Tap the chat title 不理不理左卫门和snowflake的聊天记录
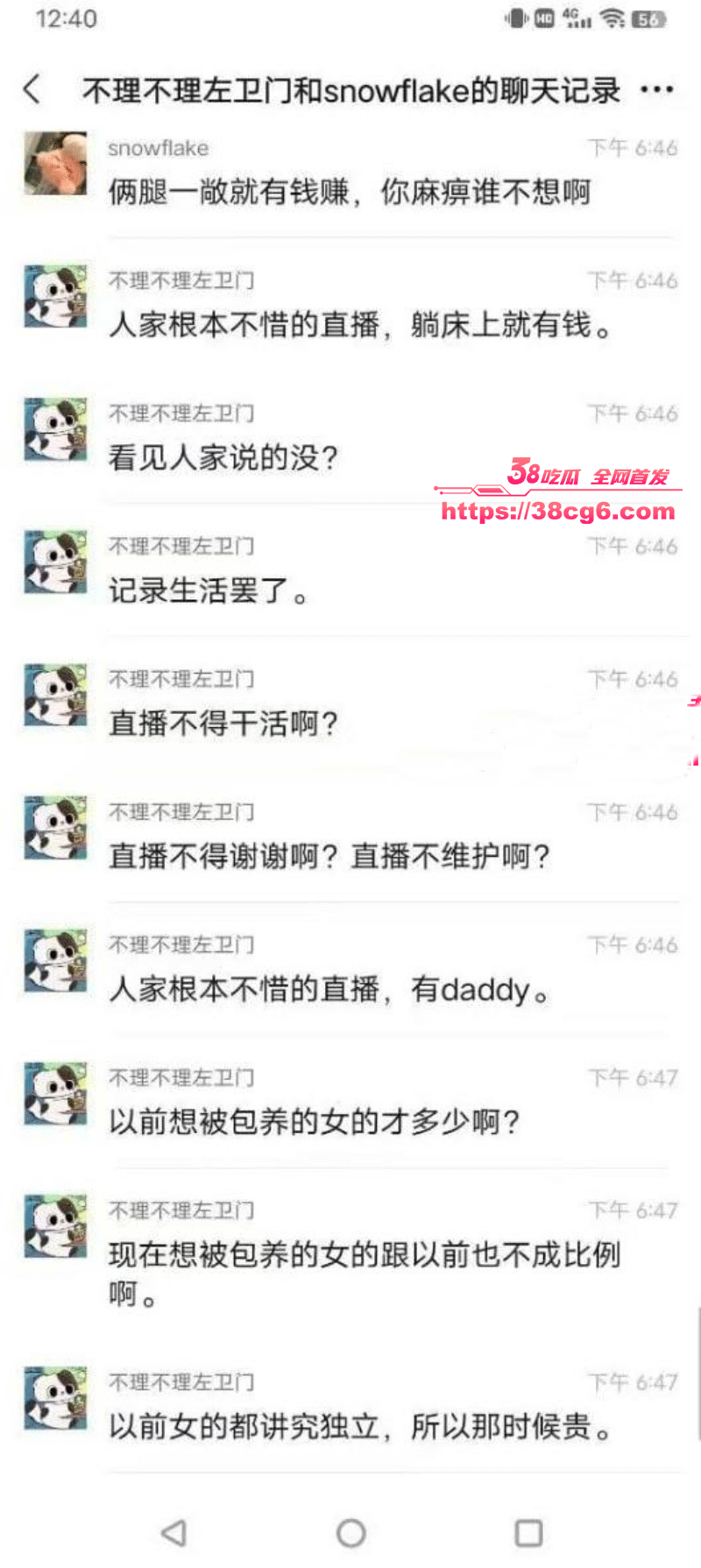This screenshot has height=1568, width=701. tap(350, 88)
